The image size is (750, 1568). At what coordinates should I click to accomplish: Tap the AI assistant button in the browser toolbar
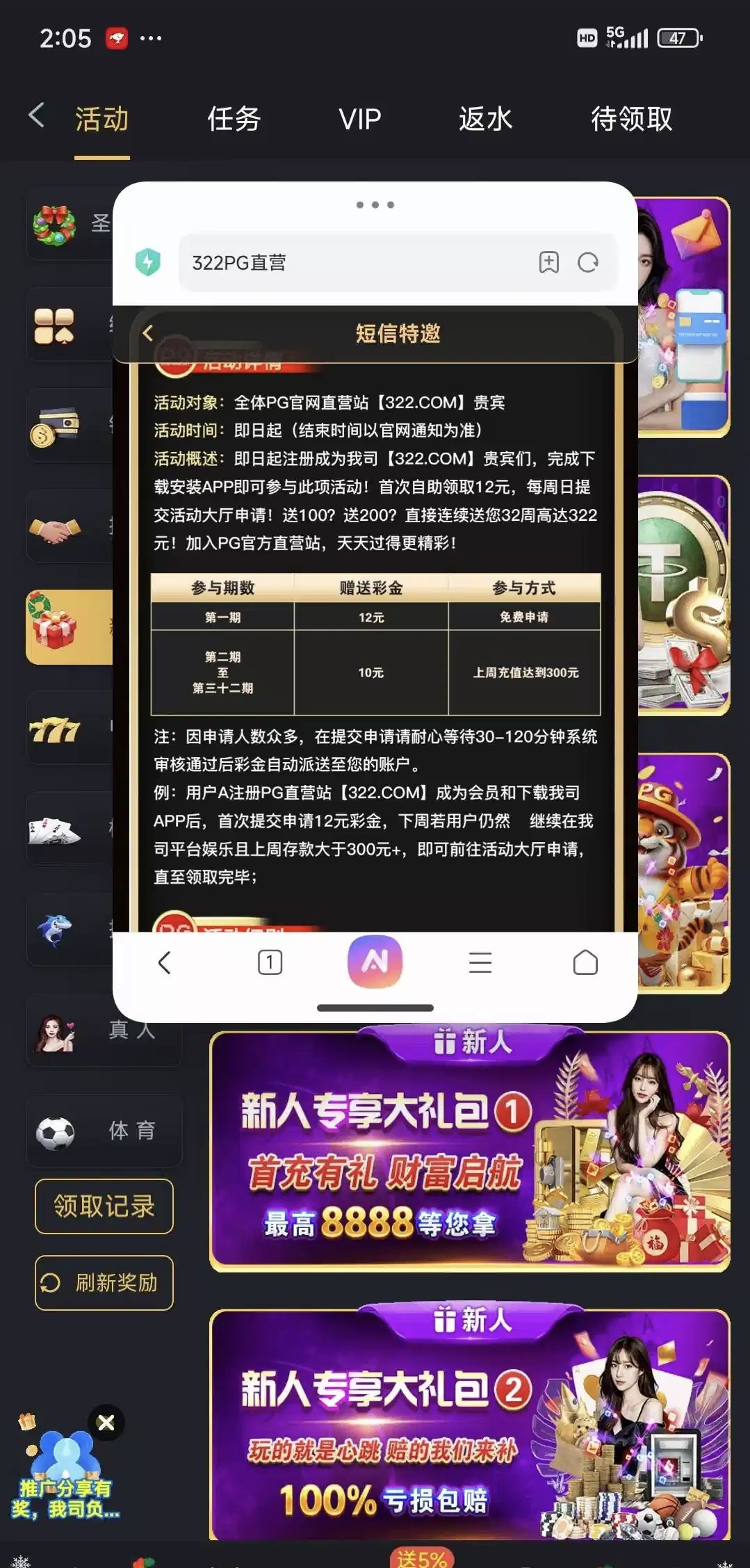pos(375,961)
